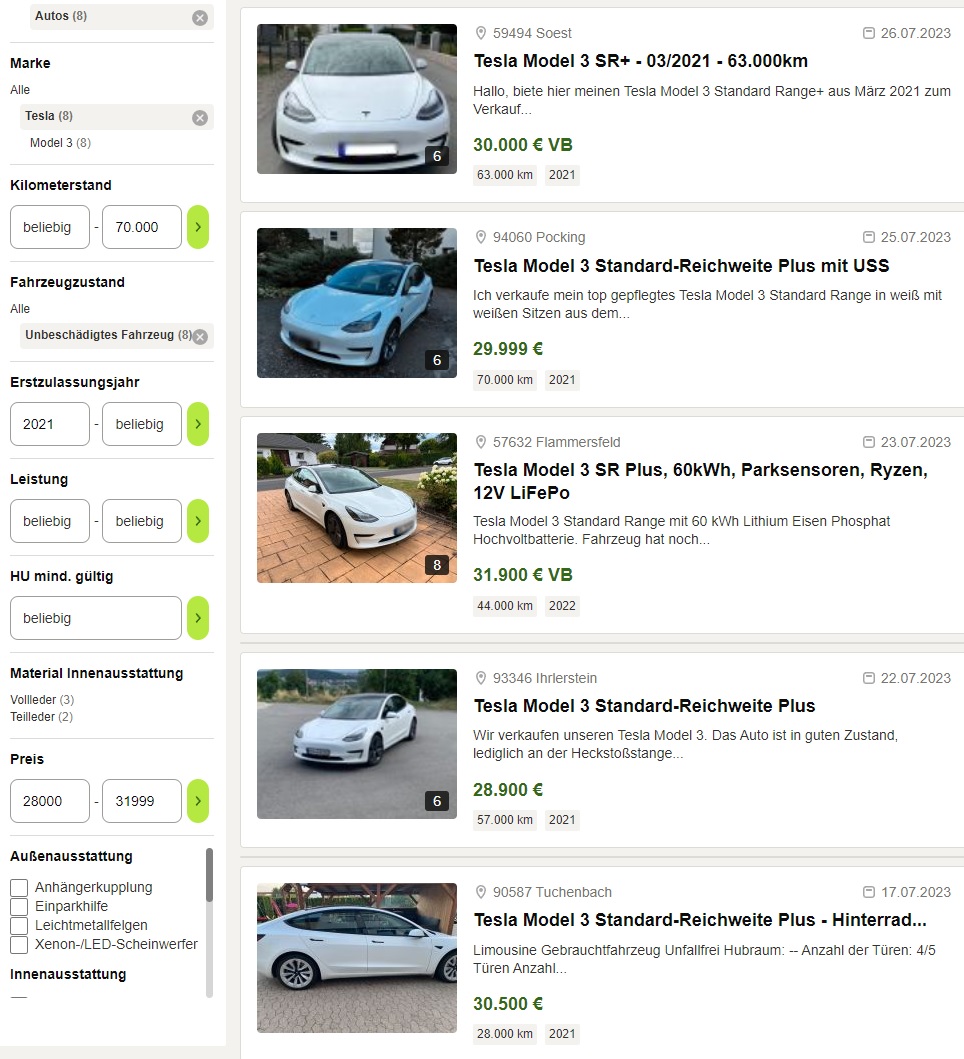The image size is (964, 1059).
Task: Filter by Vollleder interior
Action: click(34, 700)
